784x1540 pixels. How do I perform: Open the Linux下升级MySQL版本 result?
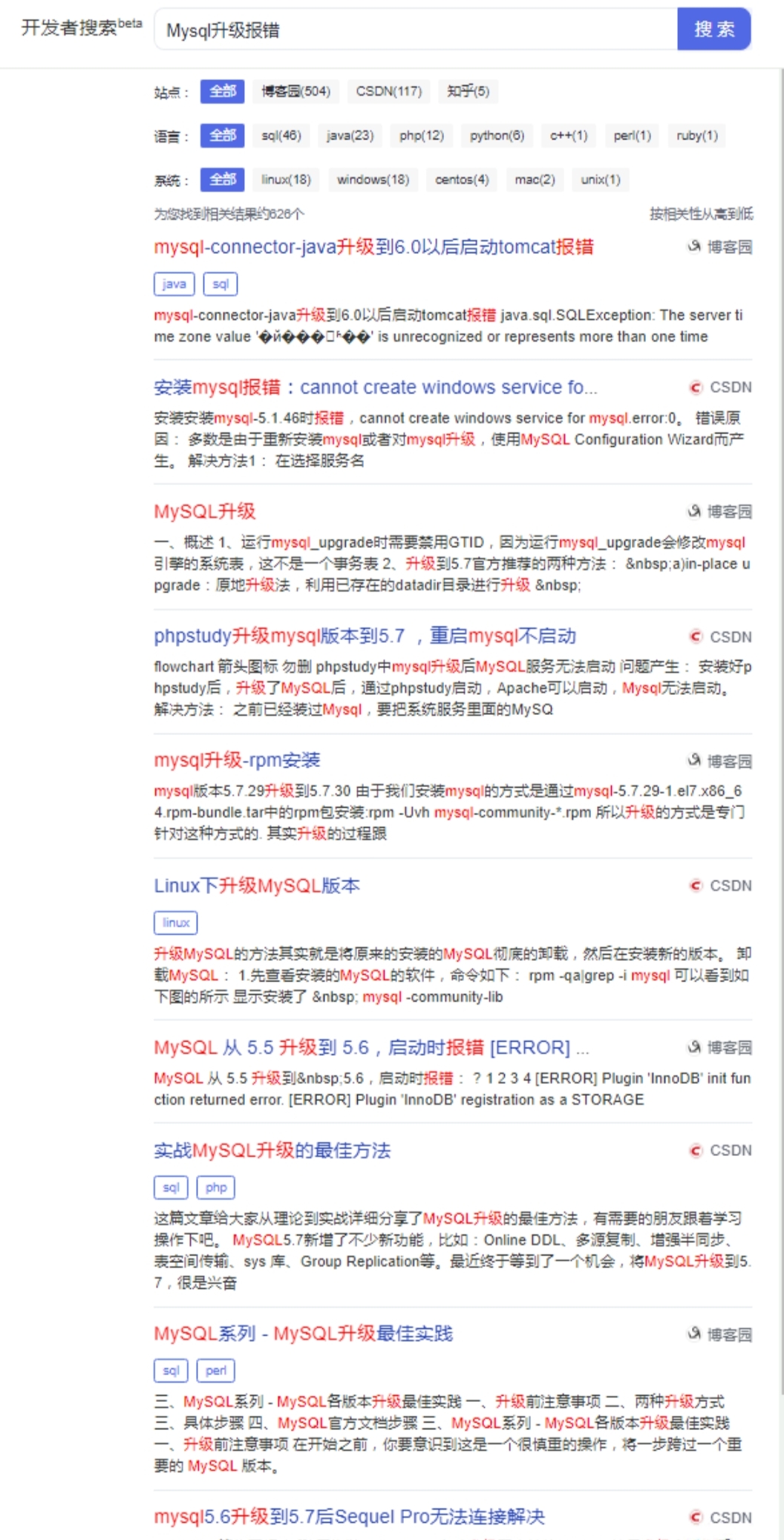click(257, 886)
